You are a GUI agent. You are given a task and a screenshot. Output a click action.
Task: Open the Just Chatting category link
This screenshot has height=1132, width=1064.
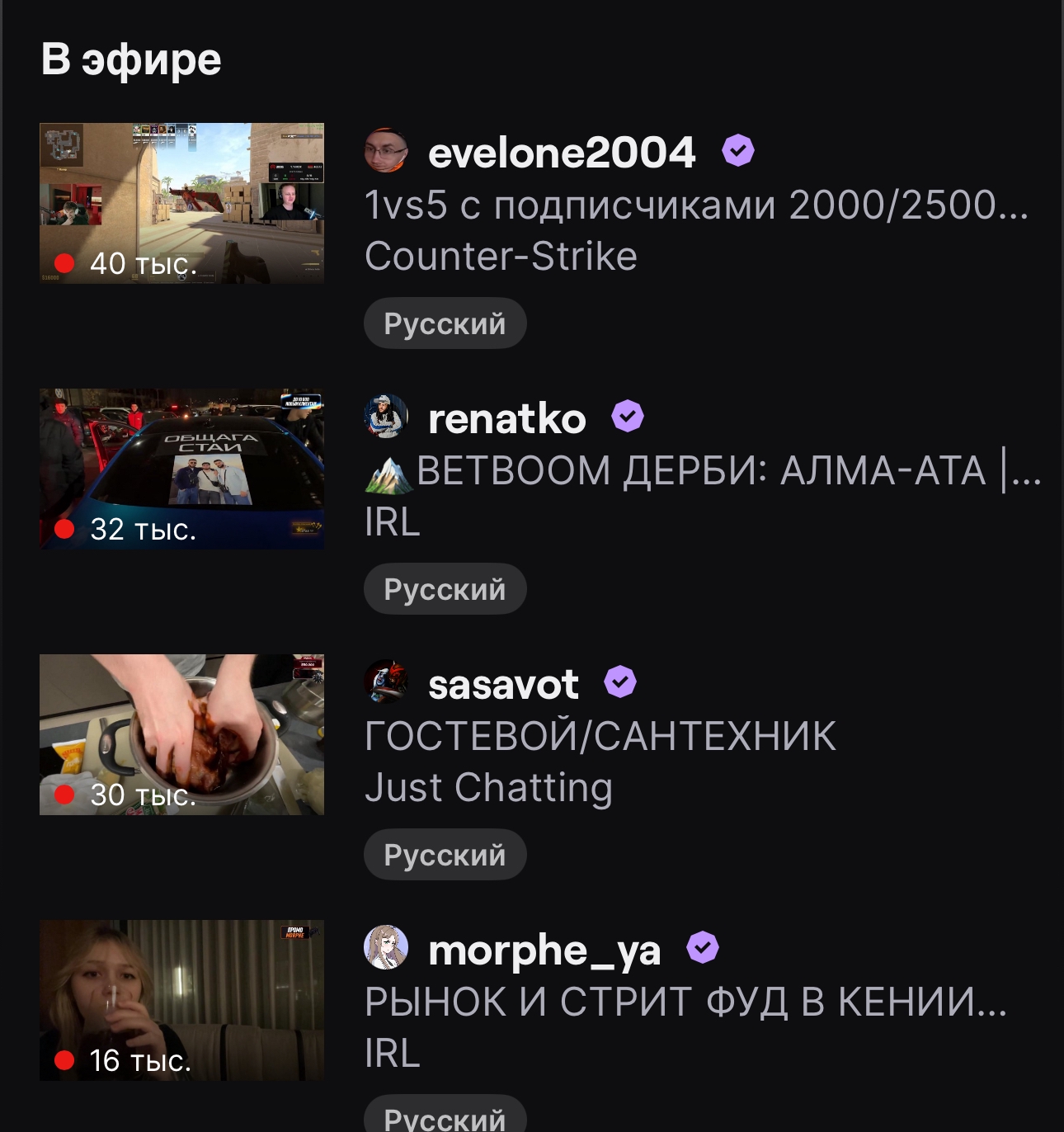click(488, 787)
